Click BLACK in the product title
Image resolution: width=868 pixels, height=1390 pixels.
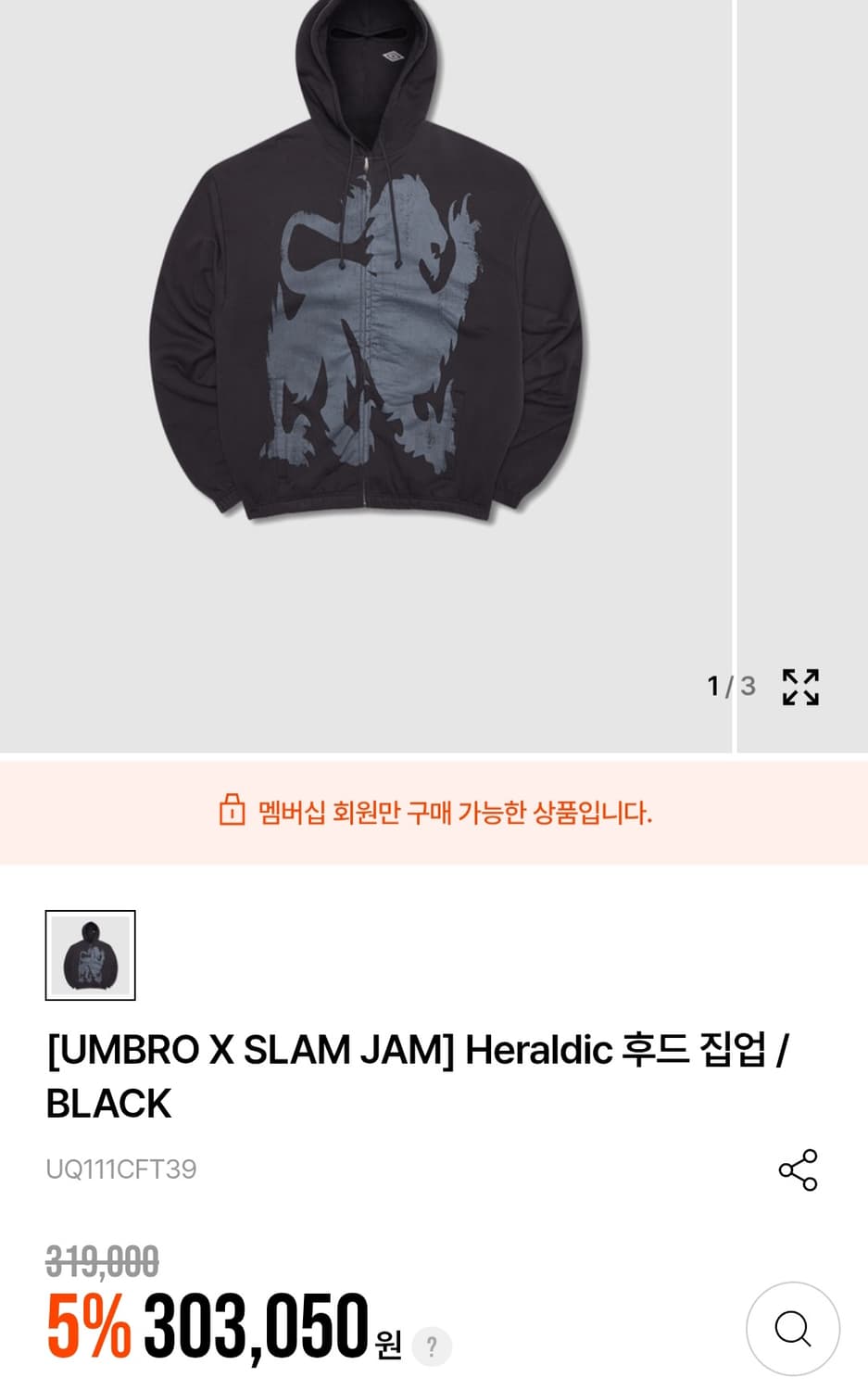coord(105,1104)
